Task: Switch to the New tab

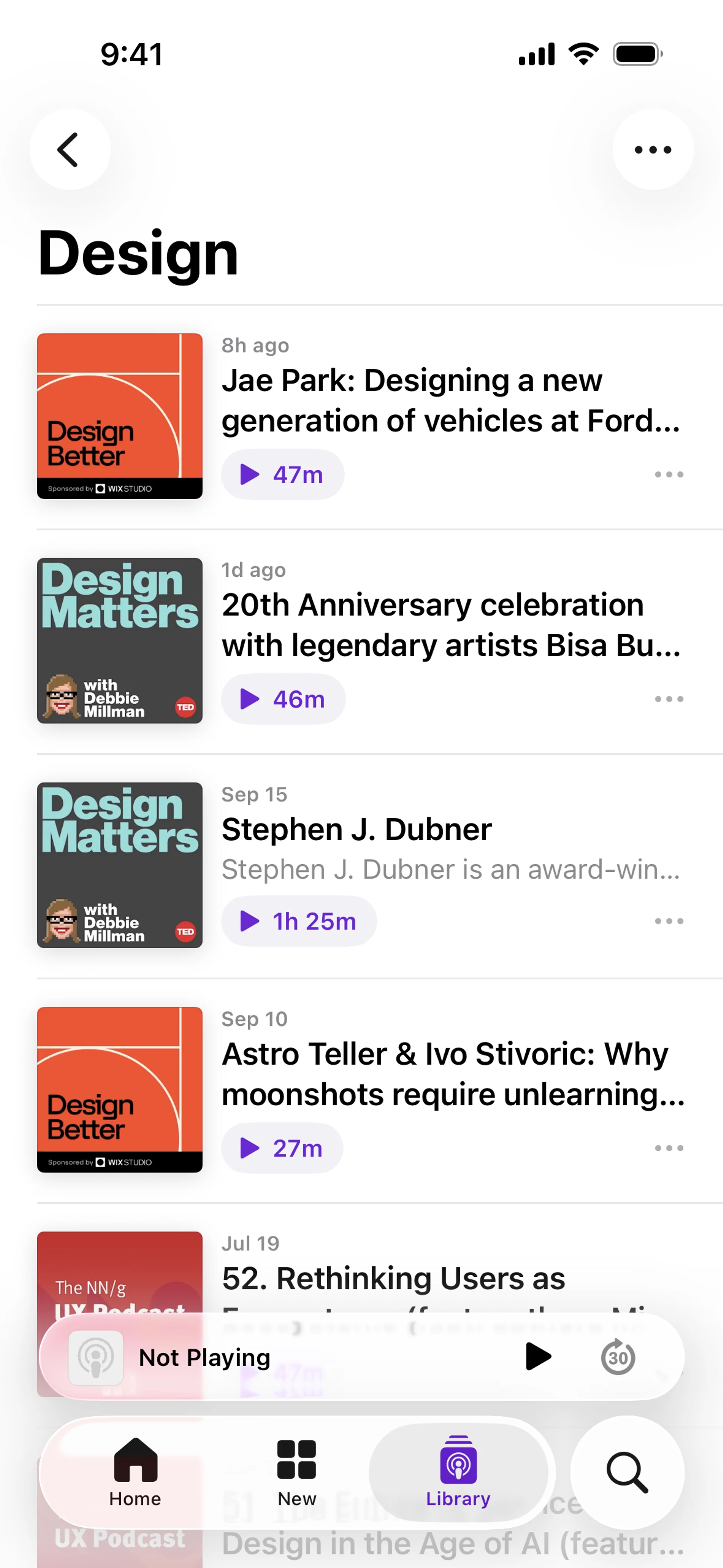Action: pyautogui.click(x=296, y=1472)
